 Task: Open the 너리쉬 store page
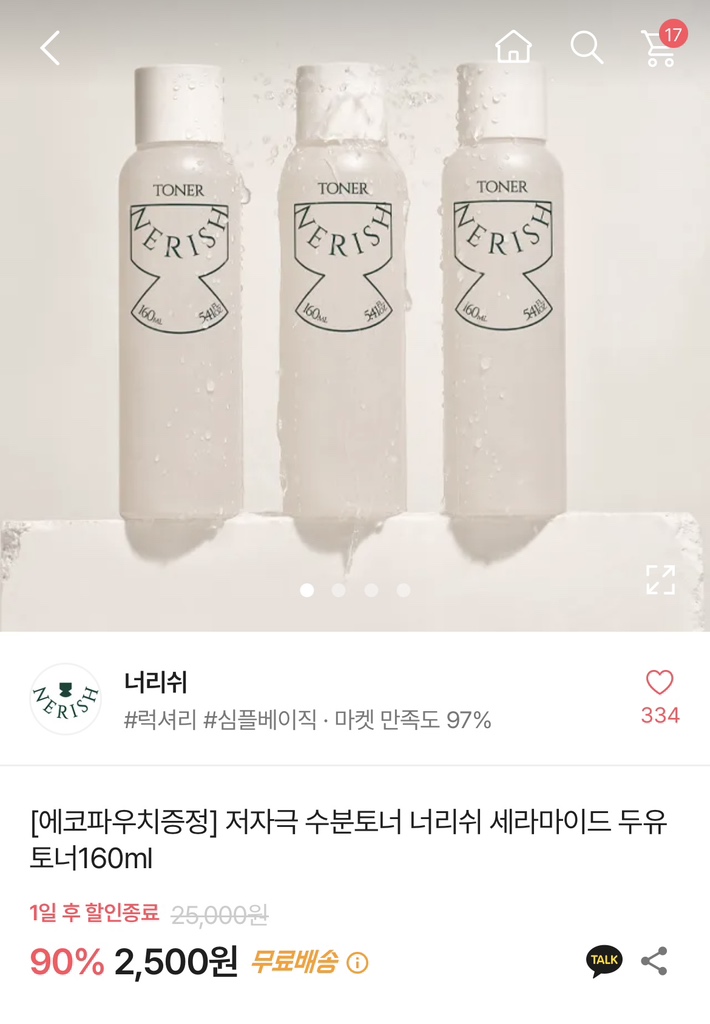(155, 684)
